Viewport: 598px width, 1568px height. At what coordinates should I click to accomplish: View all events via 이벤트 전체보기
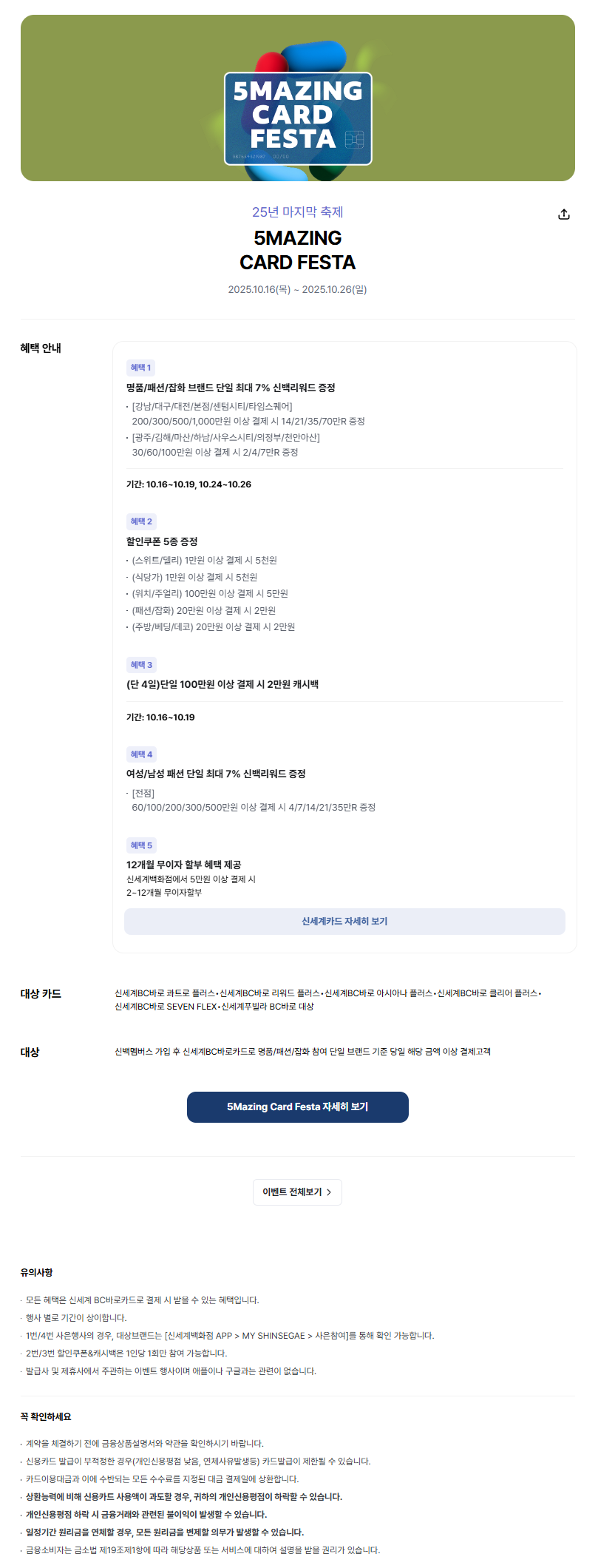[x=297, y=1192]
